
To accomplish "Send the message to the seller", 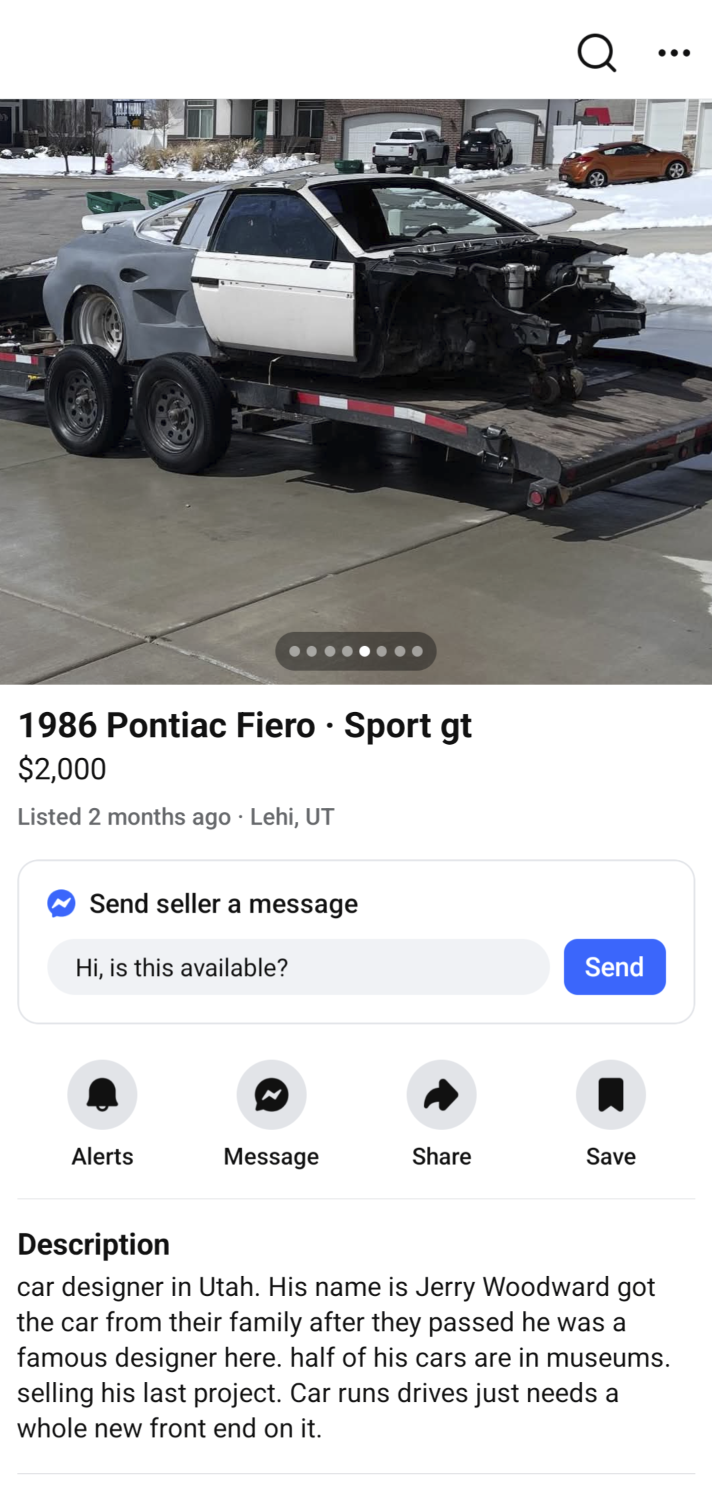I will pyautogui.click(x=614, y=967).
